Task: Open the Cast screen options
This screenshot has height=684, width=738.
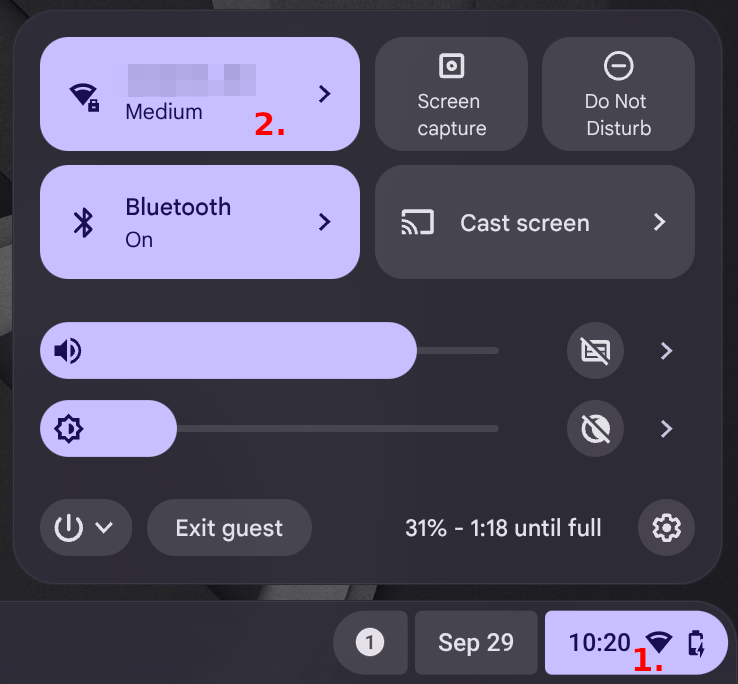Action: coord(534,222)
